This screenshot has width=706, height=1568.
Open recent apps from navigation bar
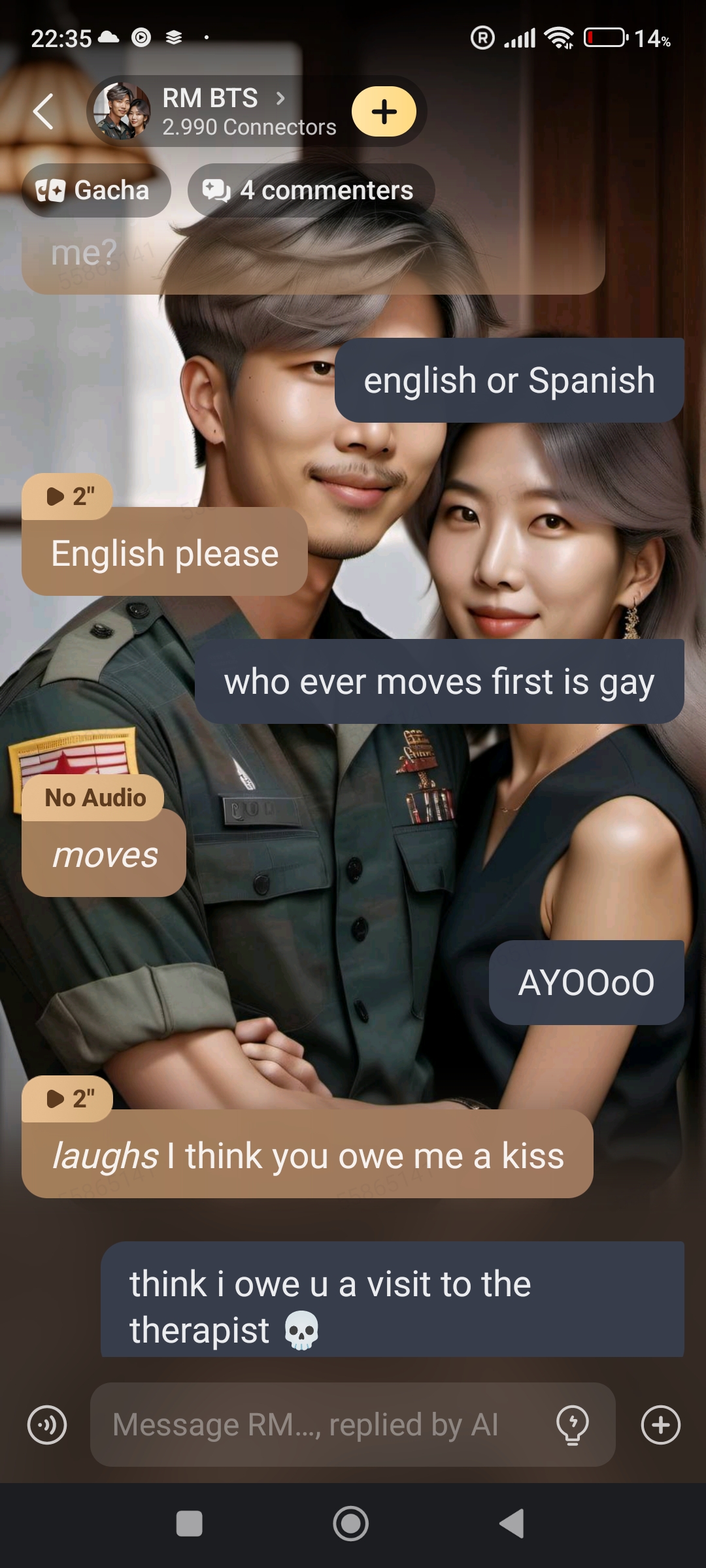pos(190,1524)
